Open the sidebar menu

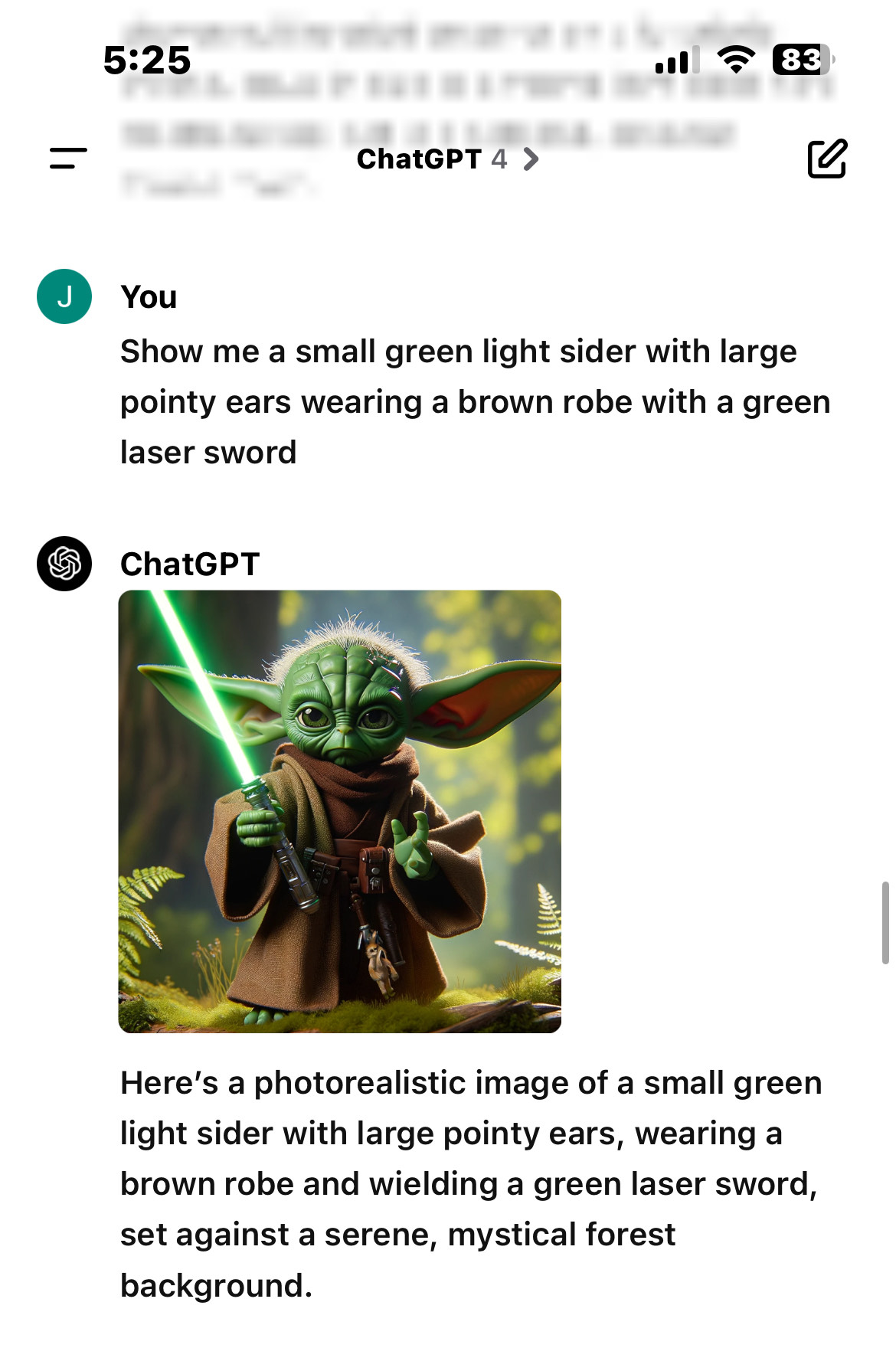(x=68, y=159)
